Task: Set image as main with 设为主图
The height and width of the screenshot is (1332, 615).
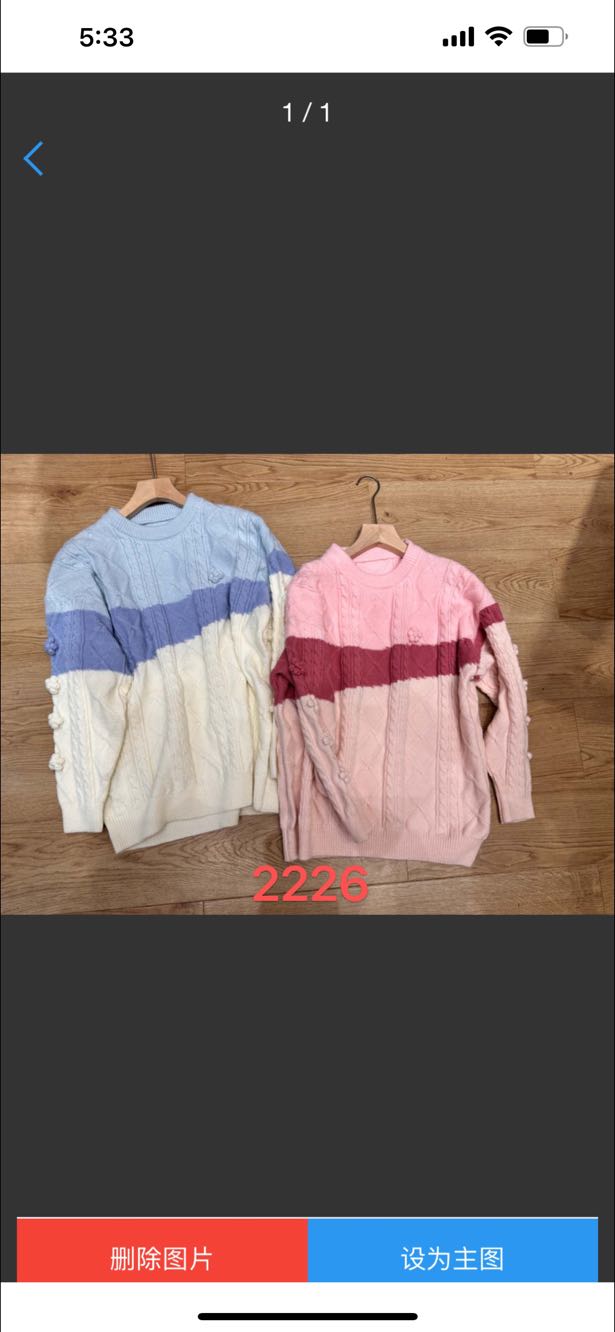Action: [x=452, y=1256]
